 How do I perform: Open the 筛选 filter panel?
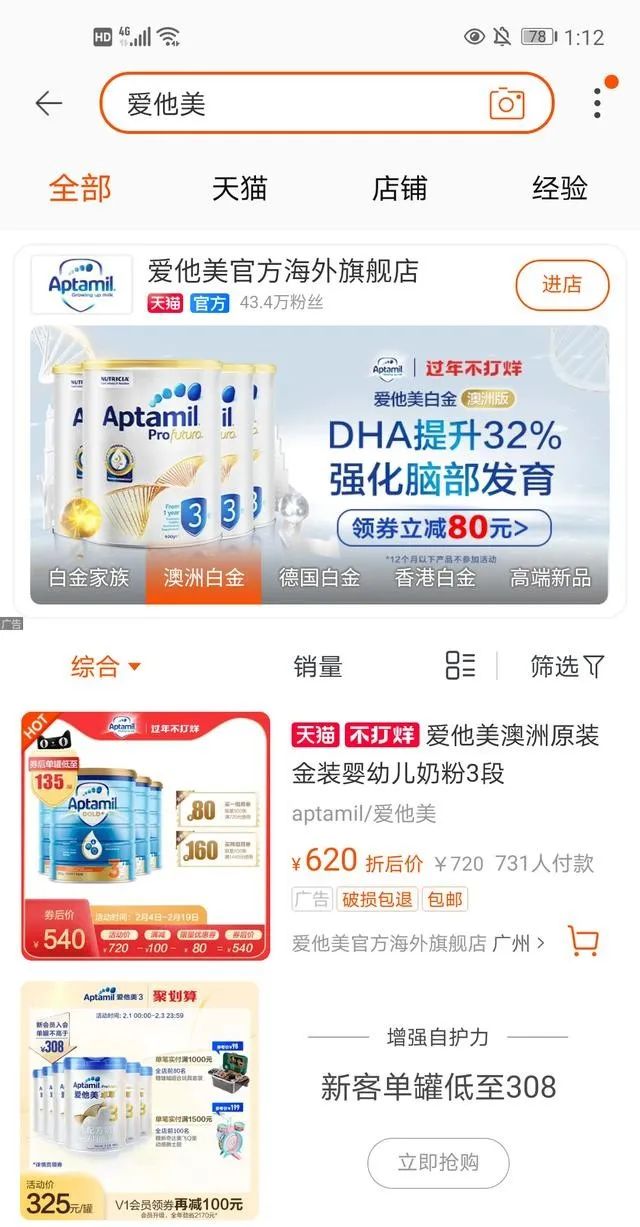[567, 666]
